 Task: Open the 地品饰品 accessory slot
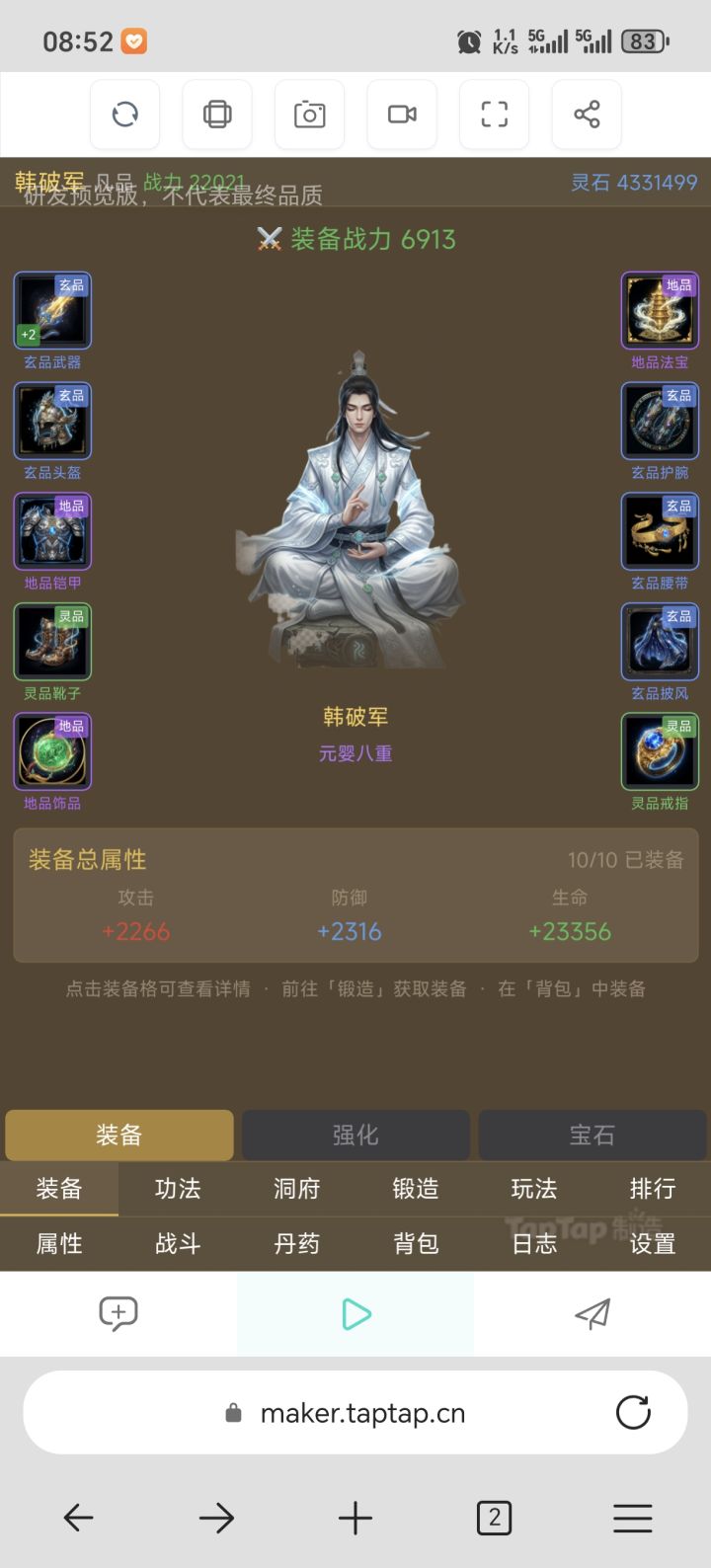click(x=51, y=751)
